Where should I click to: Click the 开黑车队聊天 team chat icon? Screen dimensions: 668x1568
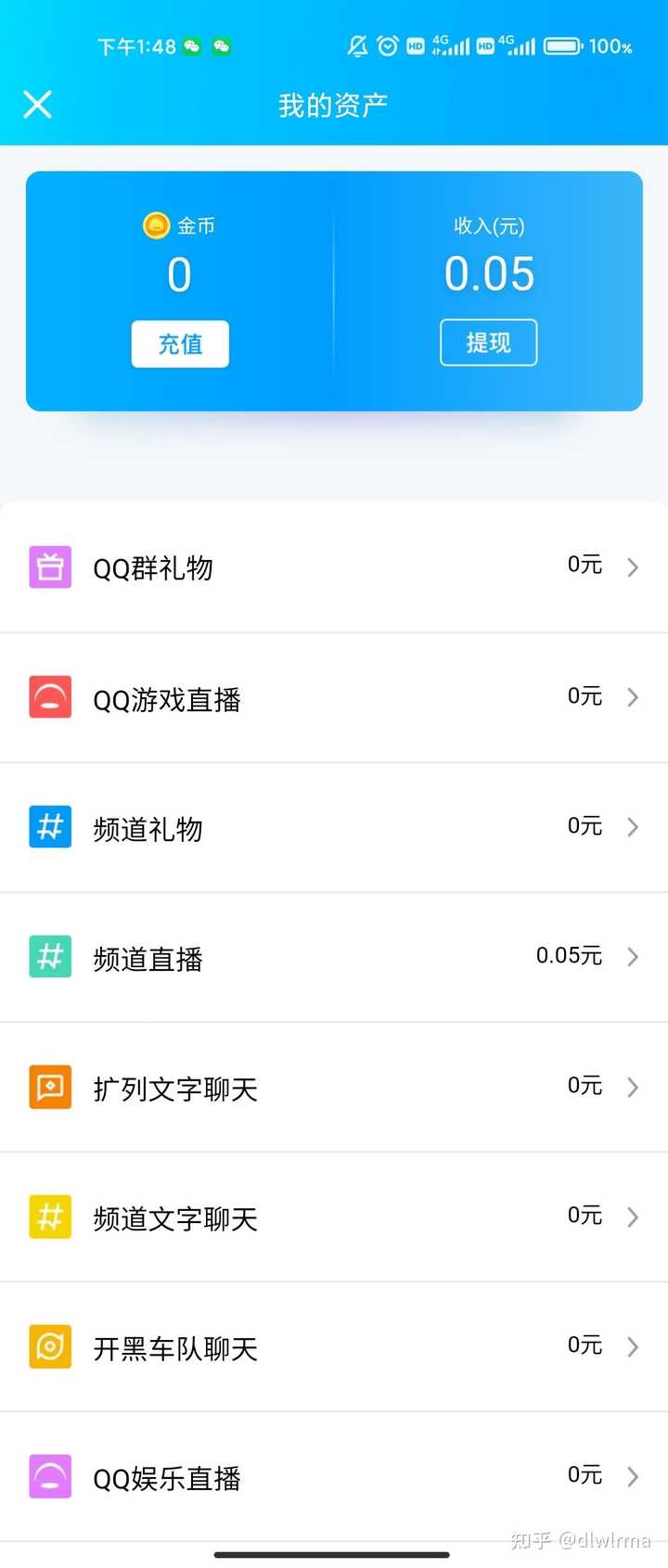coord(50,1346)
